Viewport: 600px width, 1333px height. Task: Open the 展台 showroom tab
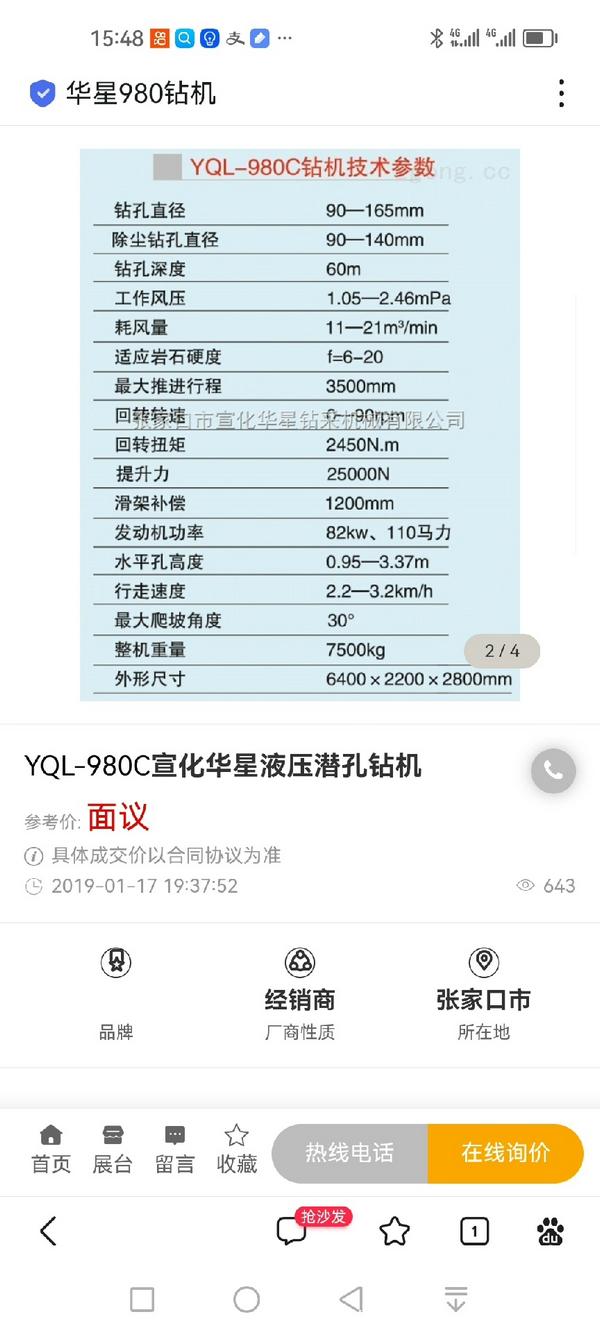[x=113, y=1150]
